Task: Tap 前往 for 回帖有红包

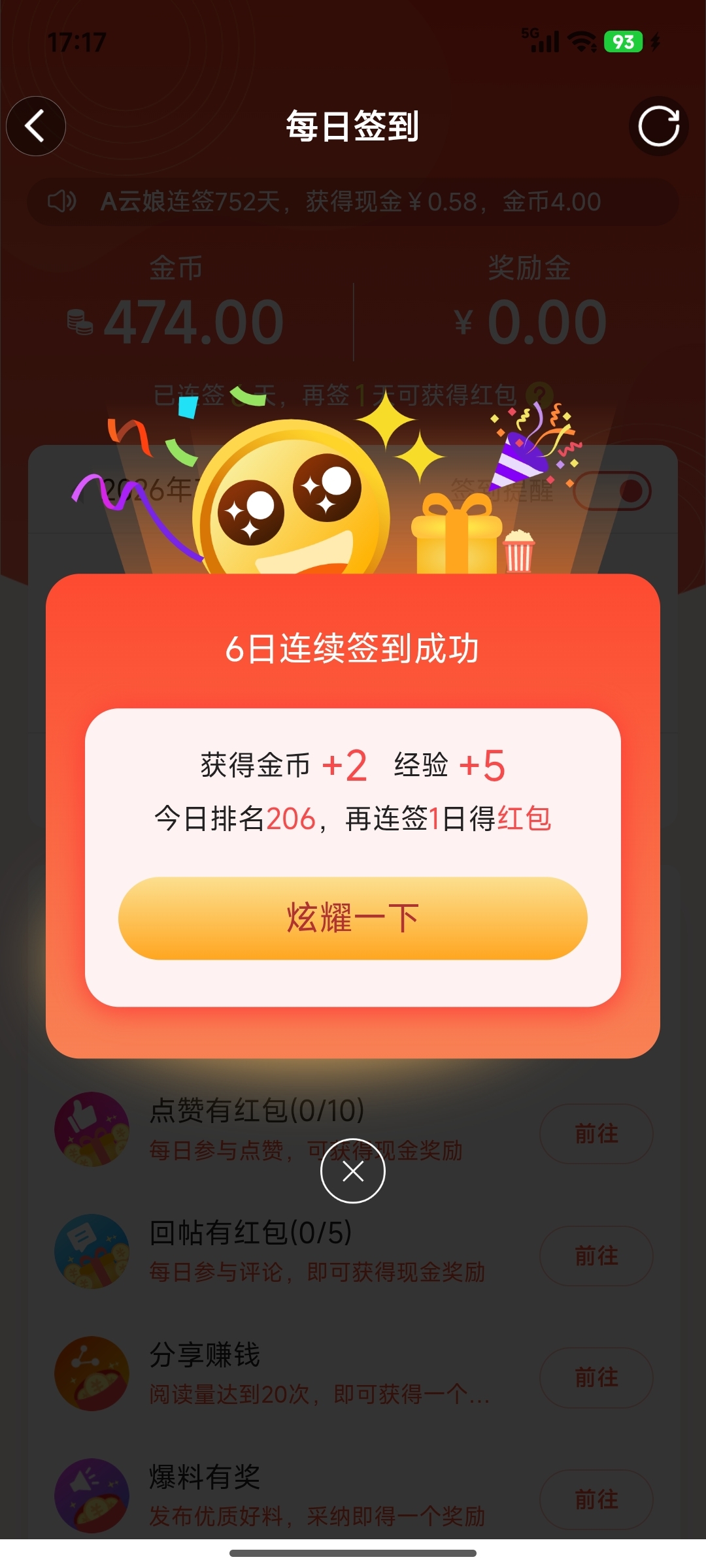Action: pyautogui.click(x=596, y=1256)
